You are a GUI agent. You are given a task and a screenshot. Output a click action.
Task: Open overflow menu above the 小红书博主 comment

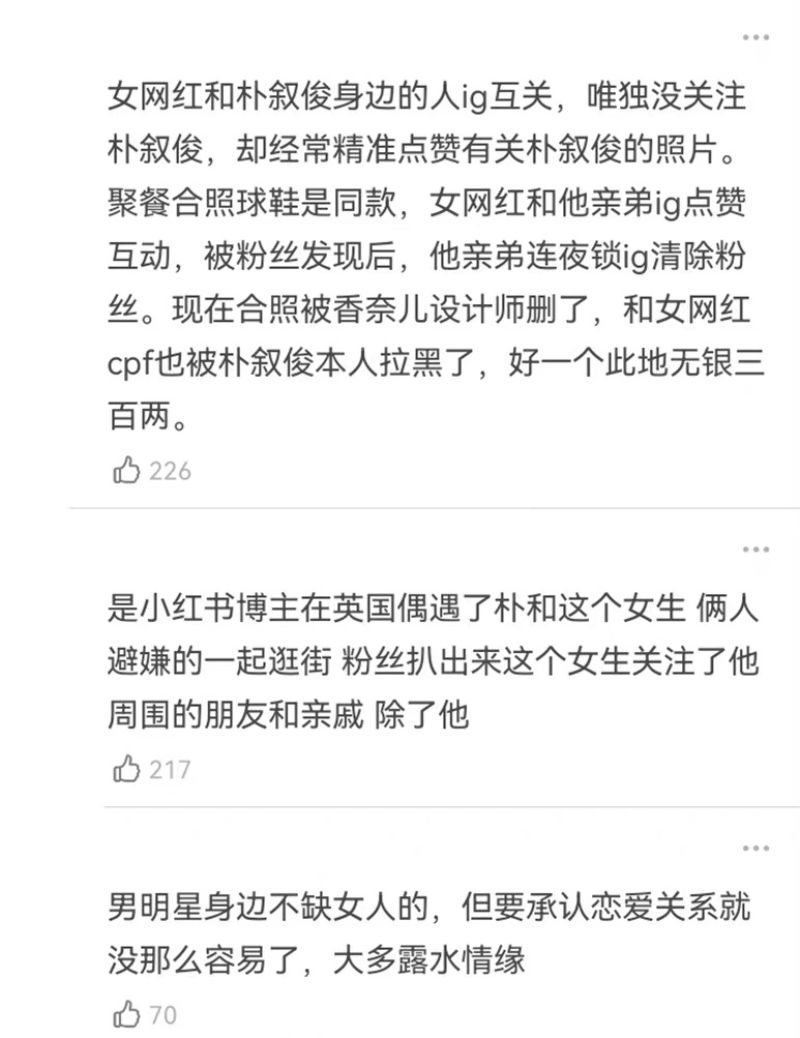[756, 550]
